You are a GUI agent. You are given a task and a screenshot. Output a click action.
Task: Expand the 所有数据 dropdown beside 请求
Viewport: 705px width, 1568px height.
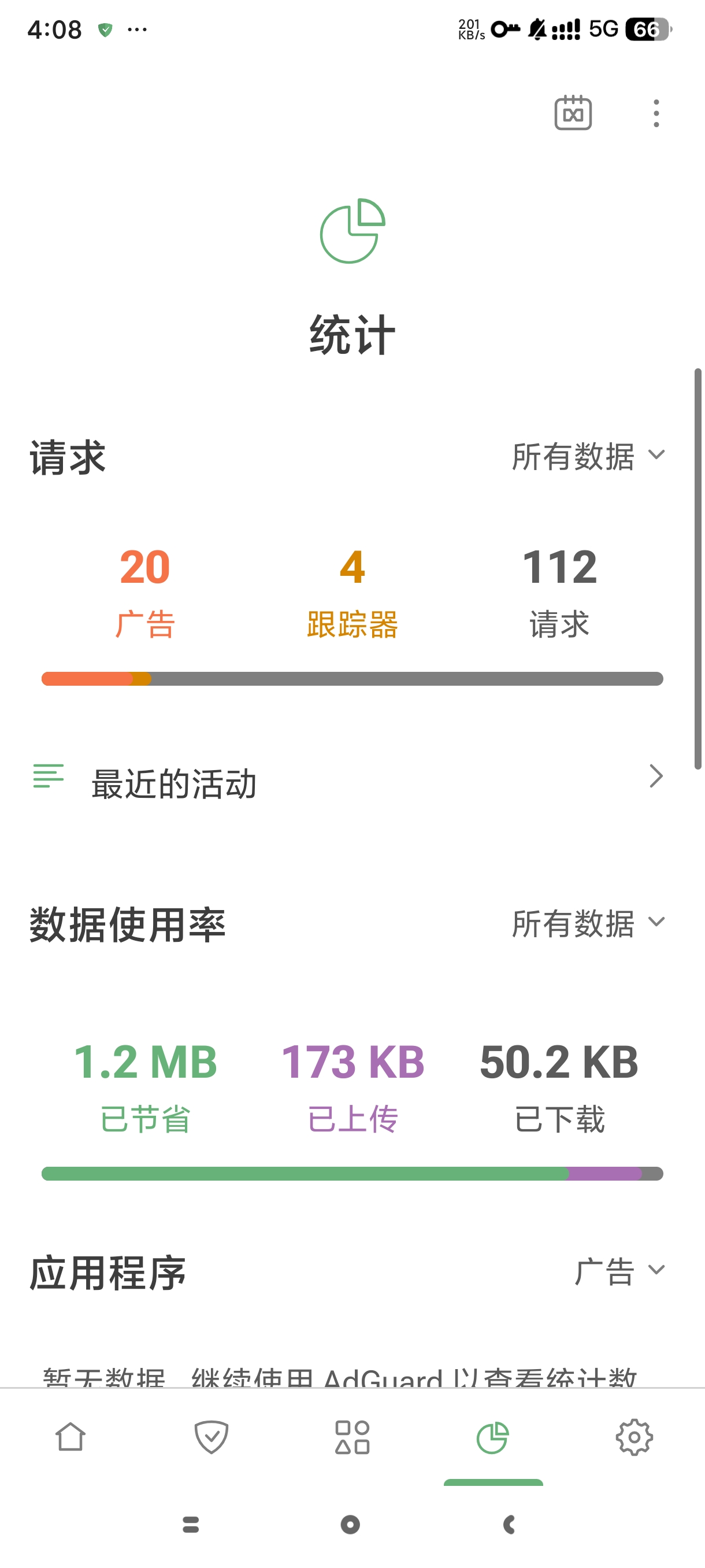point(588,457)
